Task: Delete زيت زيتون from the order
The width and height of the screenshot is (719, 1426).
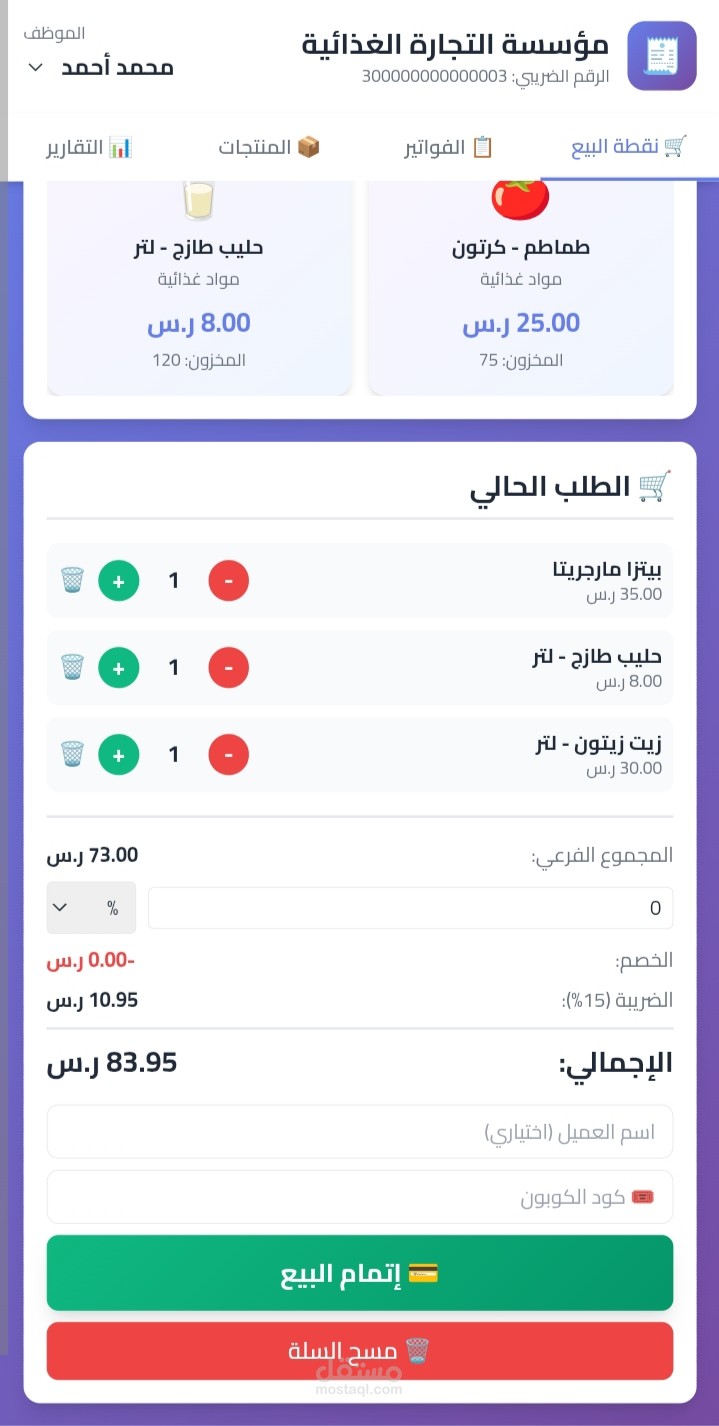Action: [72, 754]
